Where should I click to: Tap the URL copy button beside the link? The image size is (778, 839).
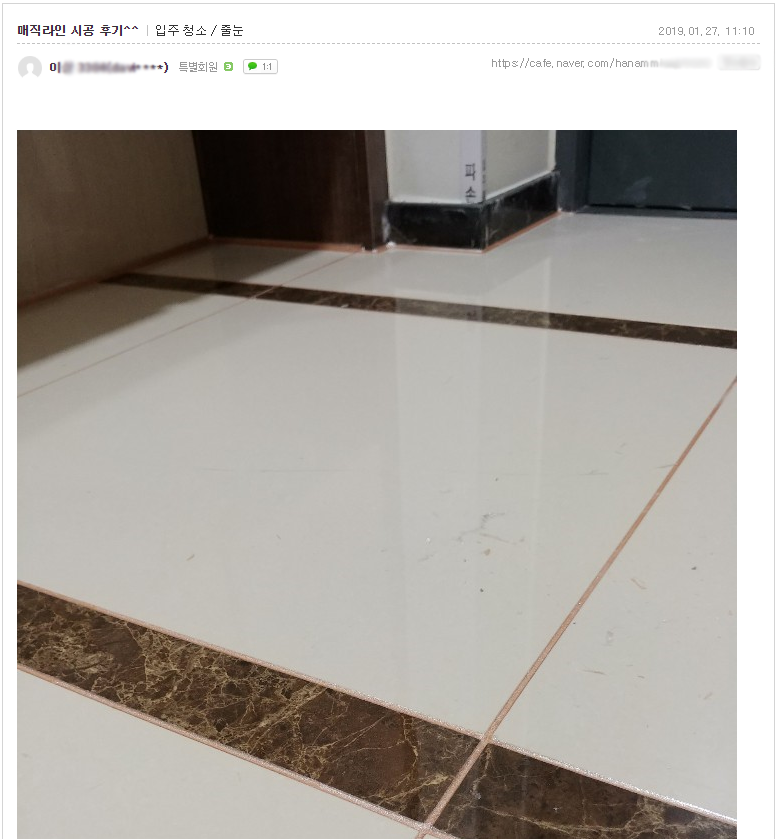tap(739, 63)
